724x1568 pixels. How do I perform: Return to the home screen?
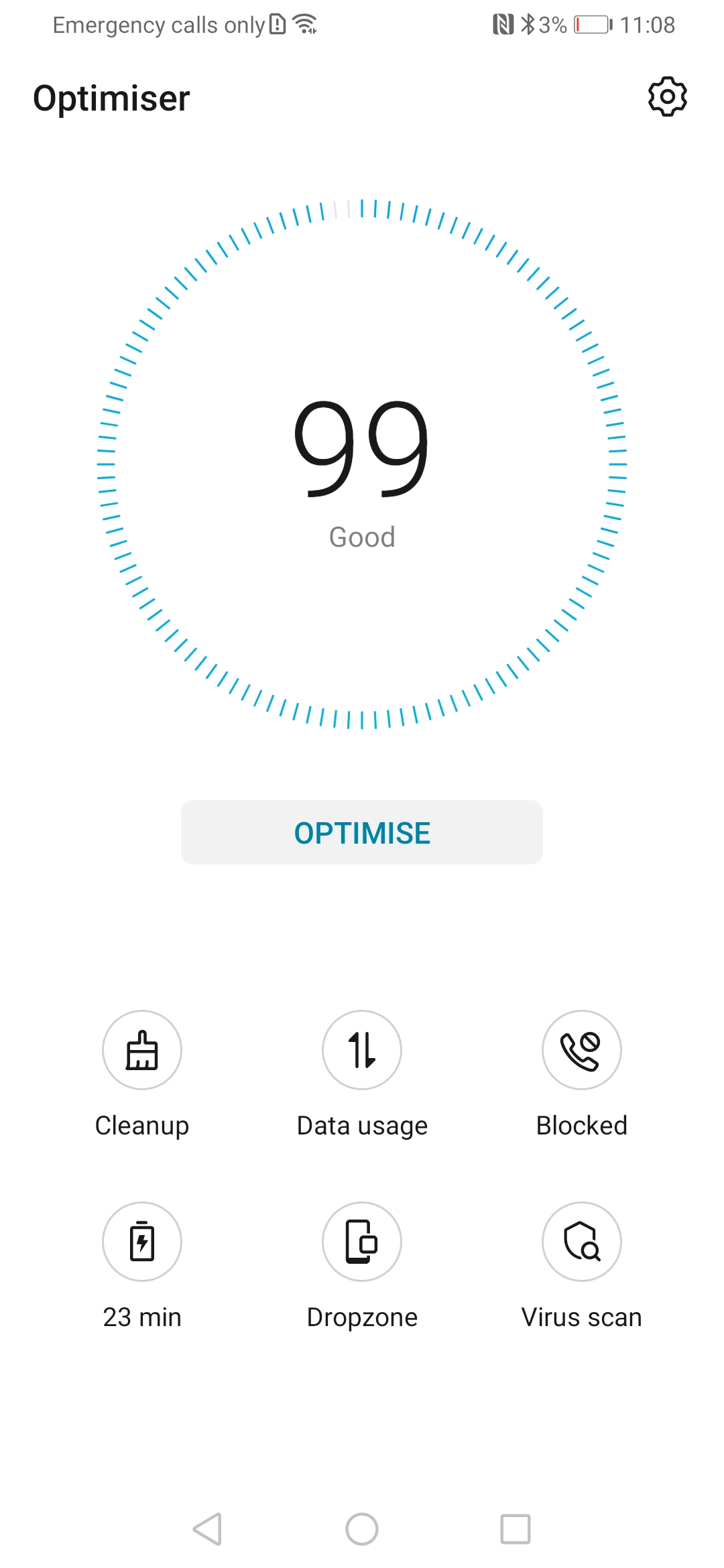(362, 1529)
